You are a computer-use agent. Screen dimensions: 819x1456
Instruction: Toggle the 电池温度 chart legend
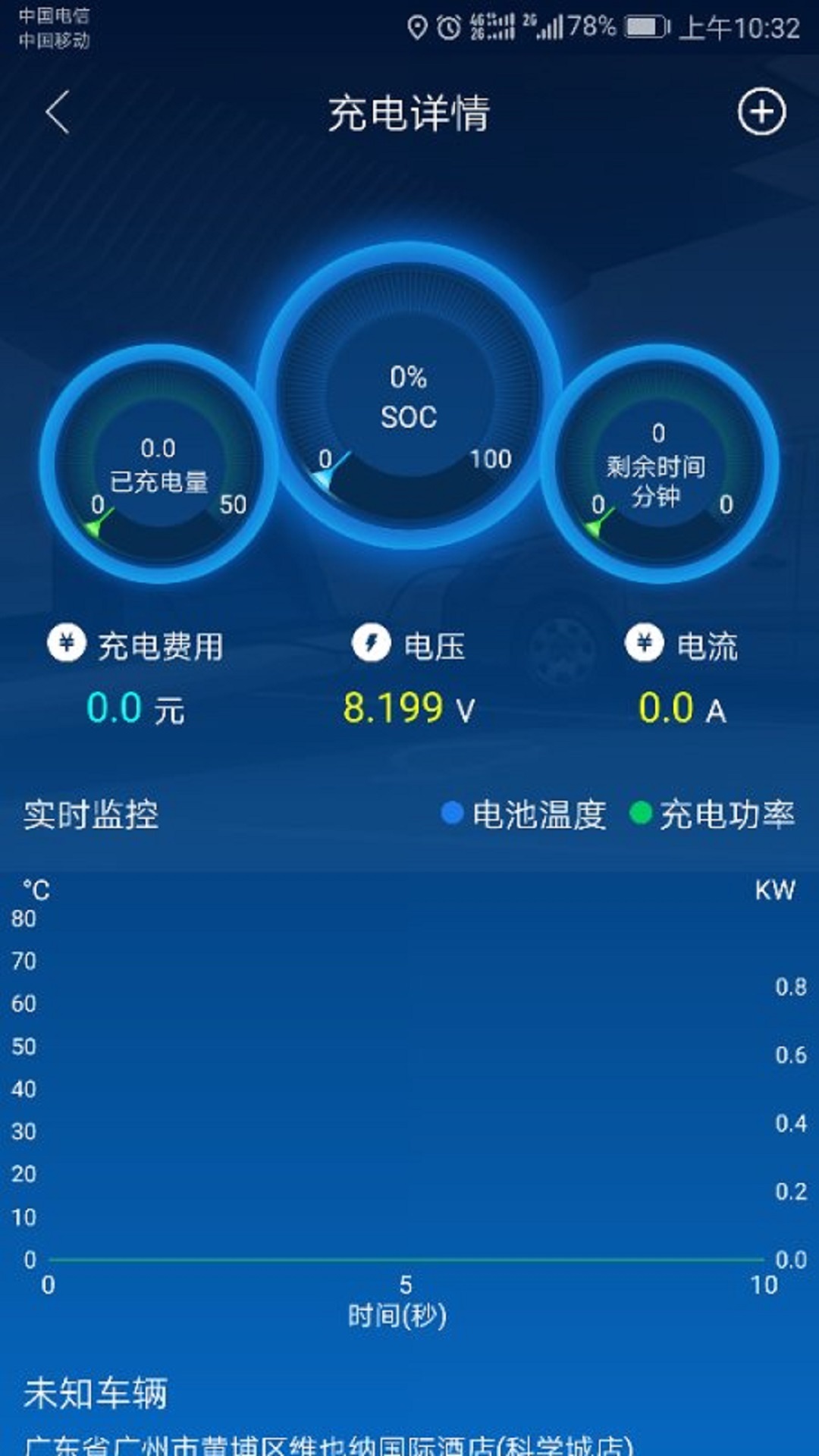525,815
